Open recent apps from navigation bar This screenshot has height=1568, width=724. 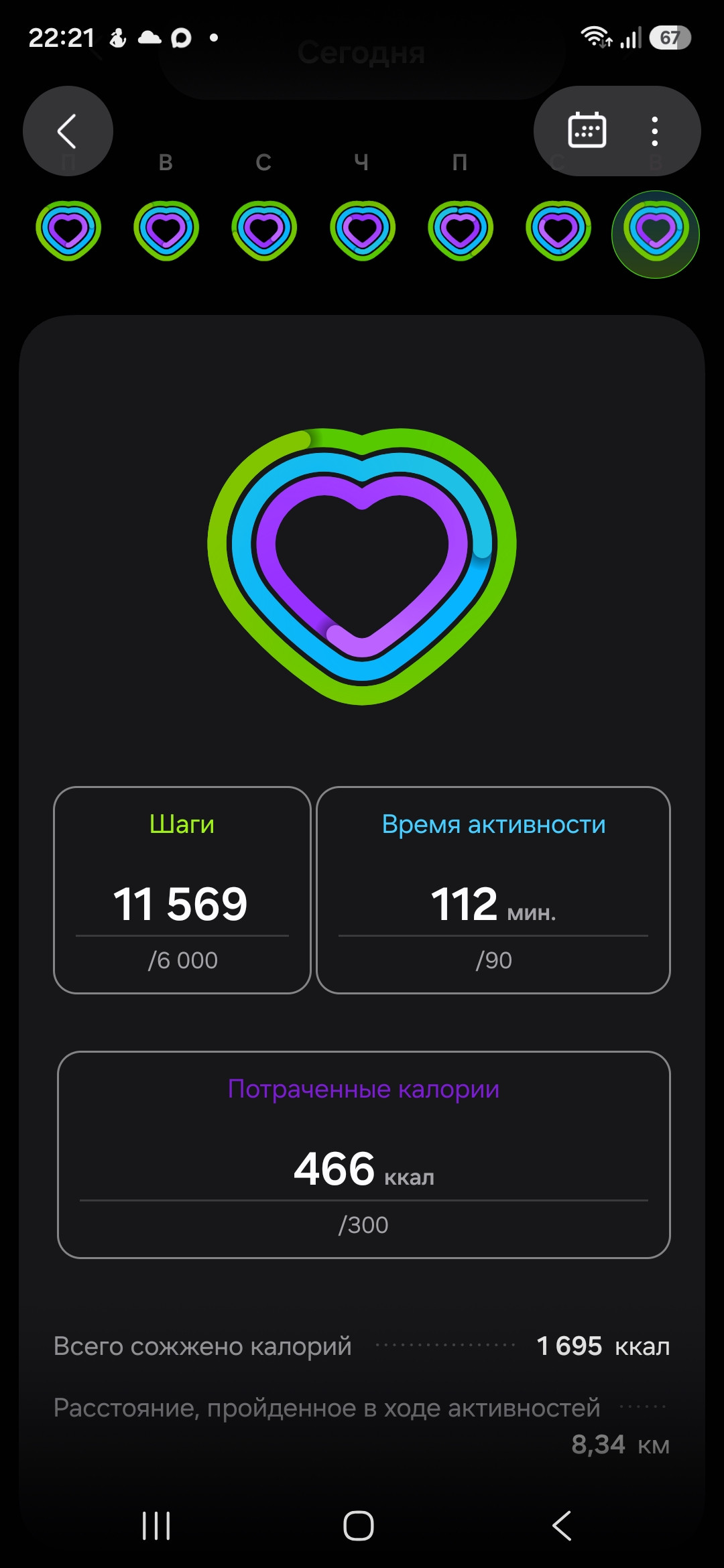pyautogui.click(x=156, y=1526)
